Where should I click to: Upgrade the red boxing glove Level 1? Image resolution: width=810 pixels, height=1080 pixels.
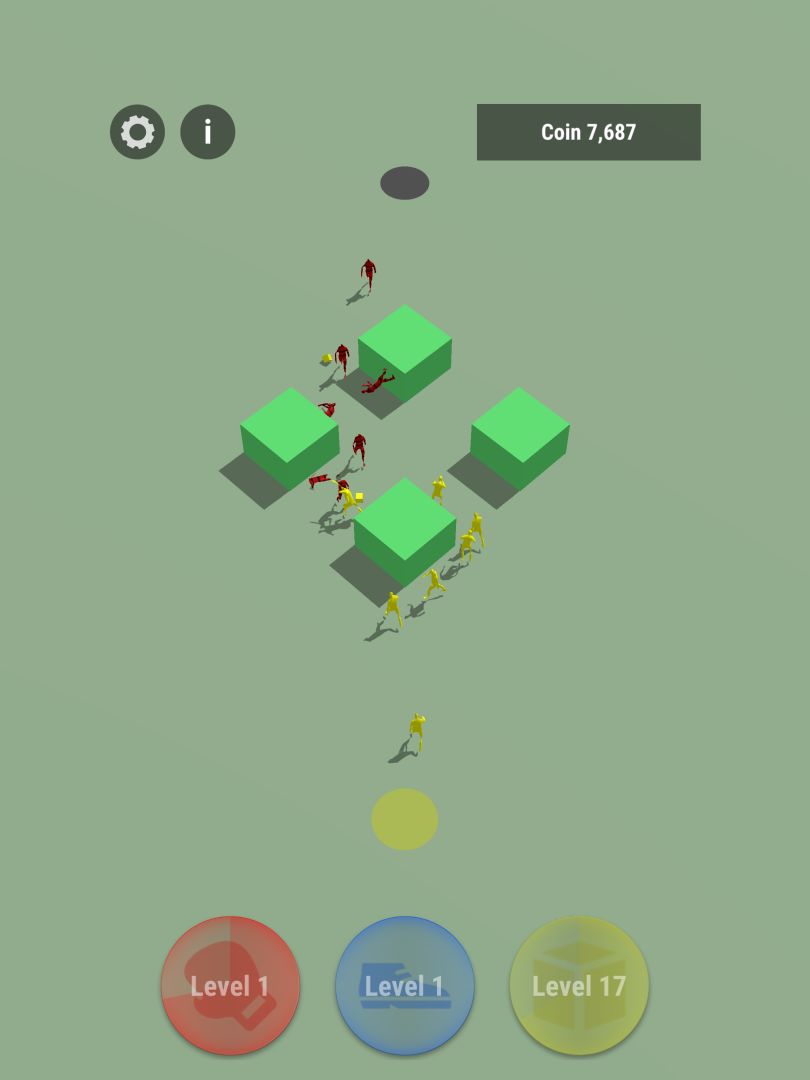pos(230,986)
